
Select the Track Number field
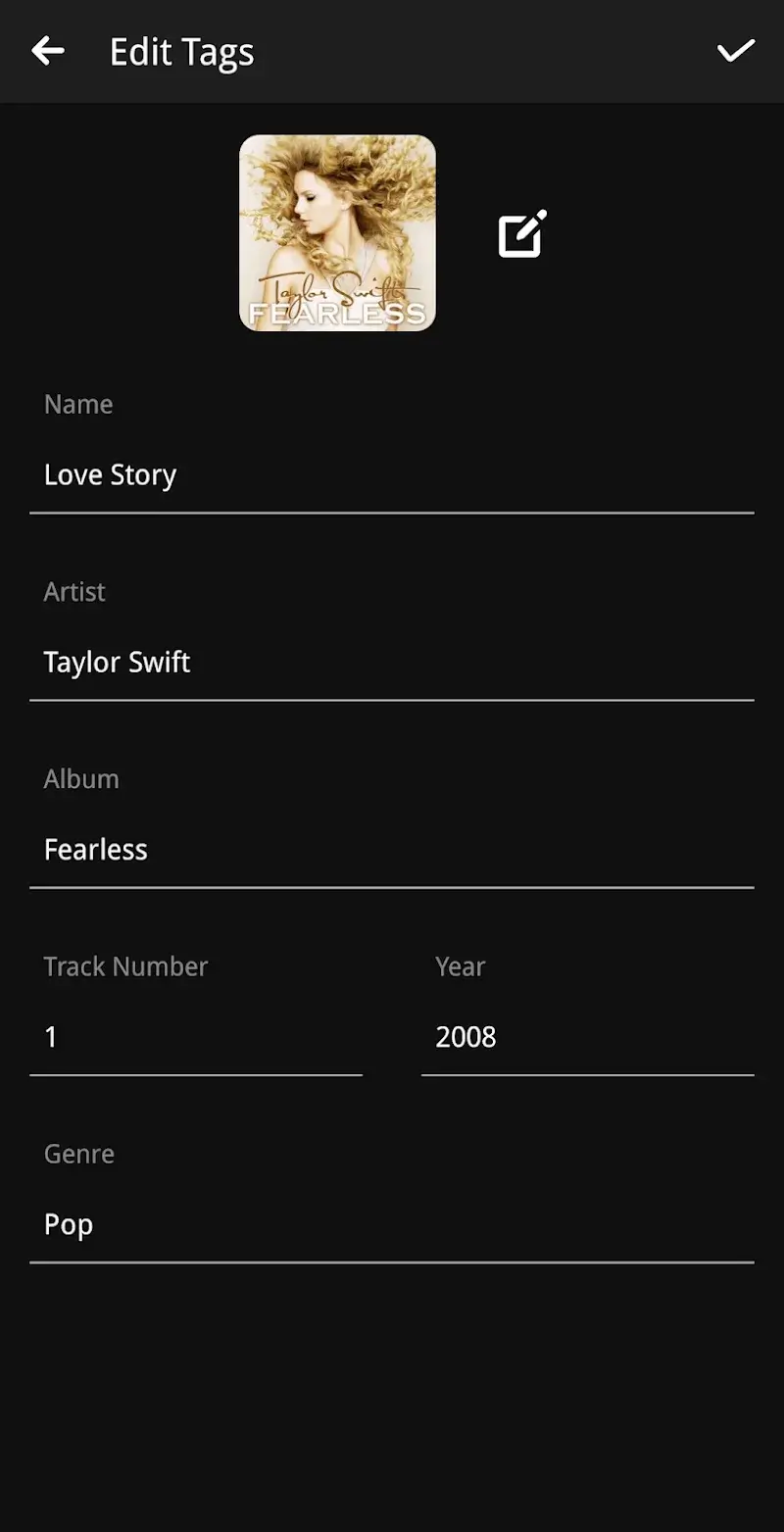pos(196,1037)
